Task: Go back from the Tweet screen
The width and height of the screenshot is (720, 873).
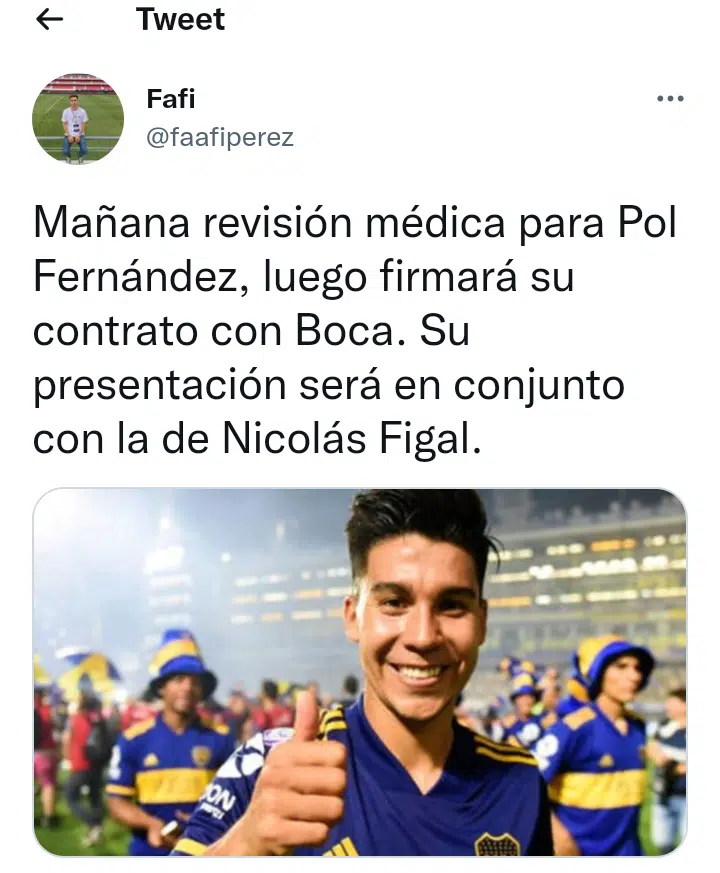Action: 49,20
